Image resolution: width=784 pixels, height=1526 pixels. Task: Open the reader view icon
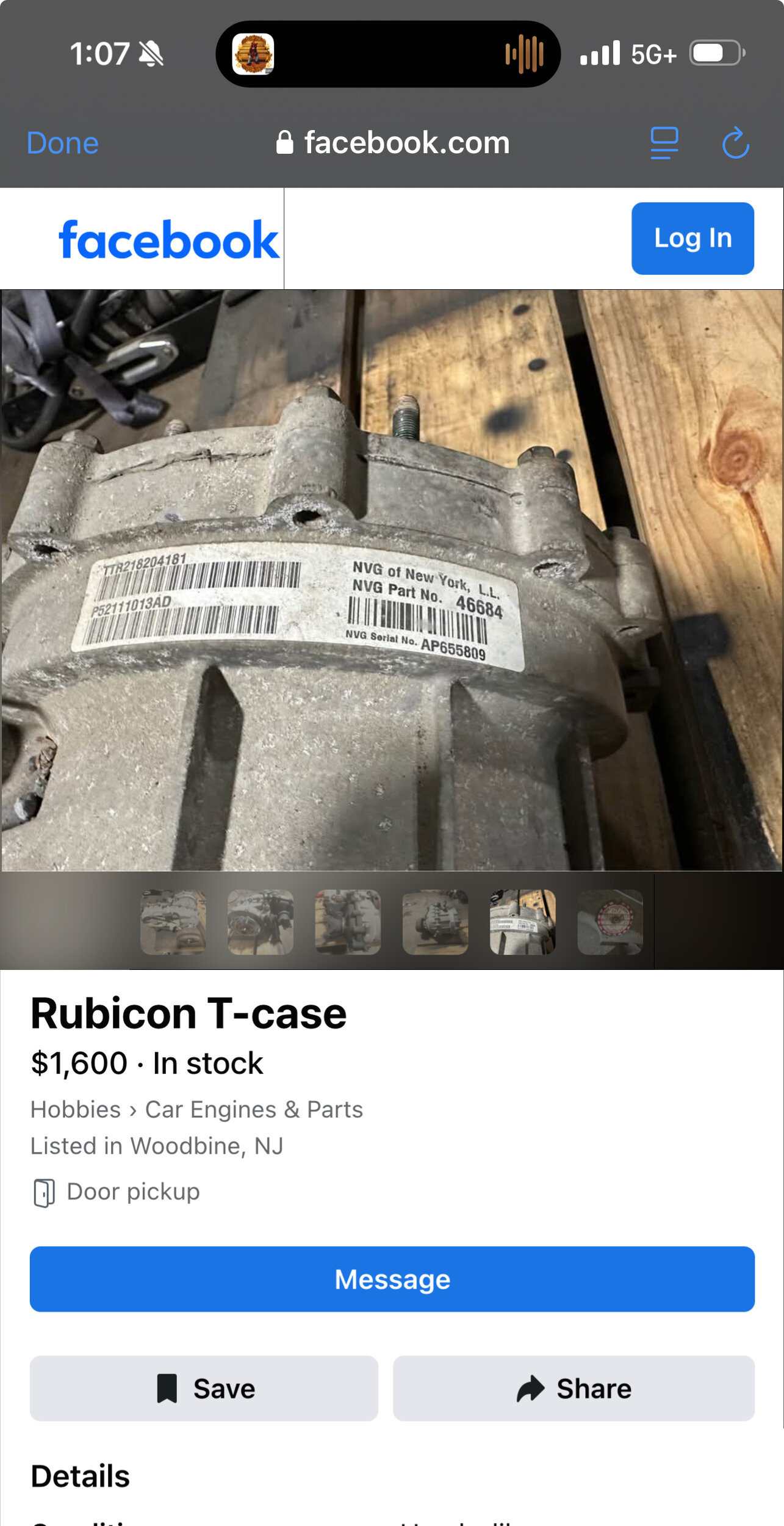point(664,143)
